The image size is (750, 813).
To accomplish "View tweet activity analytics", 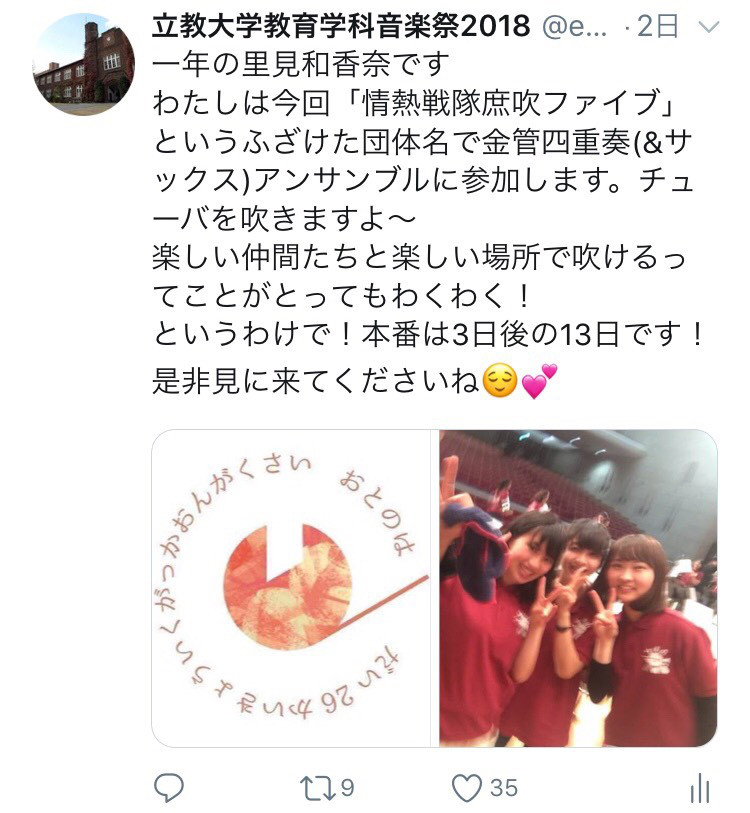I will click(699, 788).
